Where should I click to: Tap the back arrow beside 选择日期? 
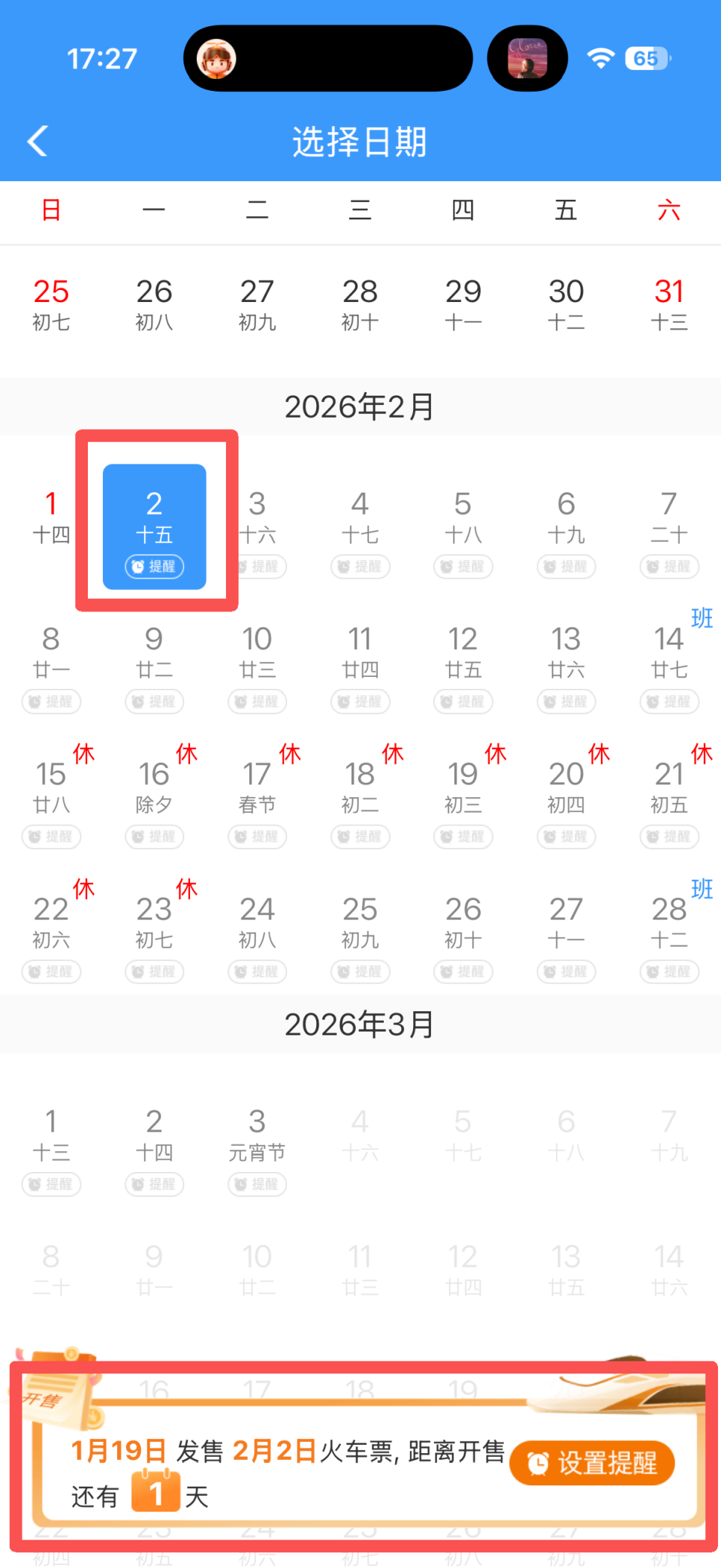click(38, 140)
